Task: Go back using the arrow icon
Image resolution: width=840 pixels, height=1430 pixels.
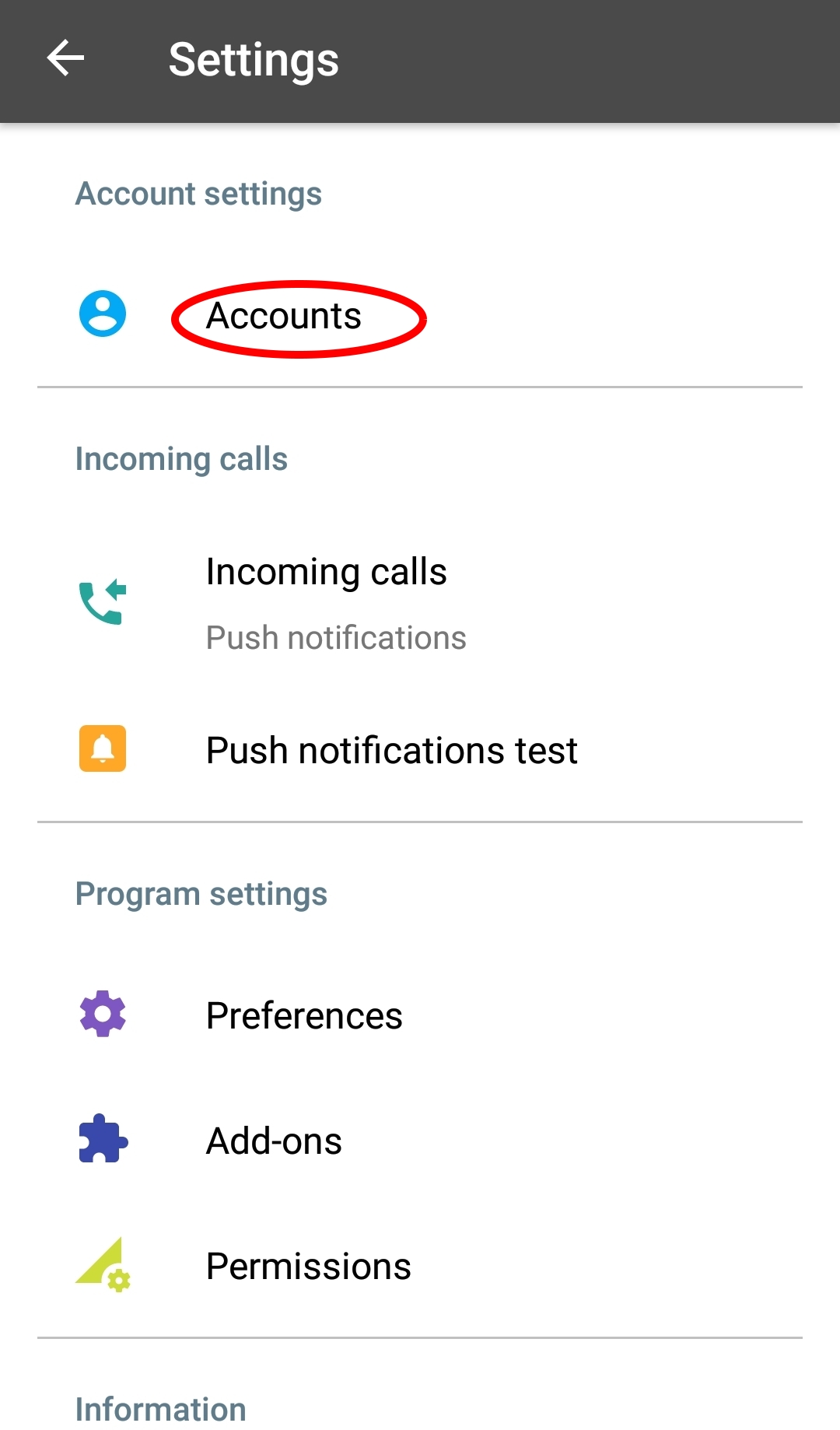Action: [65, 59]
